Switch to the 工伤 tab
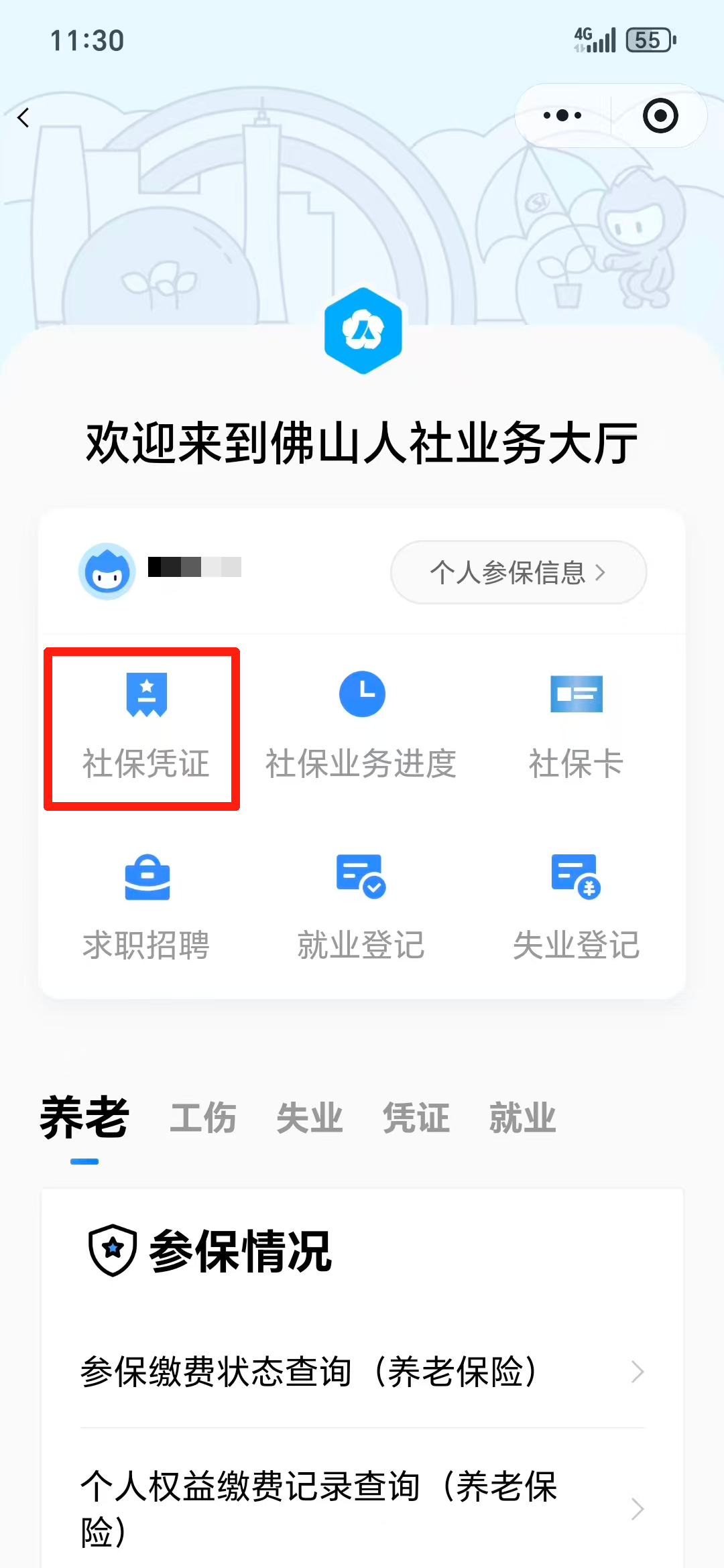 coord(203,1118)
